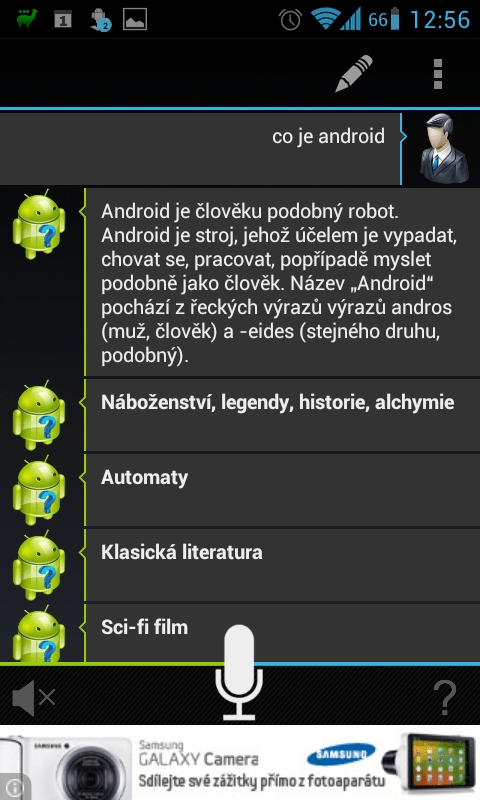The width and height of the screenshot is (480, 800).
Task: Tap the pencil edit icon
Action: pyautogui.click(x=353, y=74)
